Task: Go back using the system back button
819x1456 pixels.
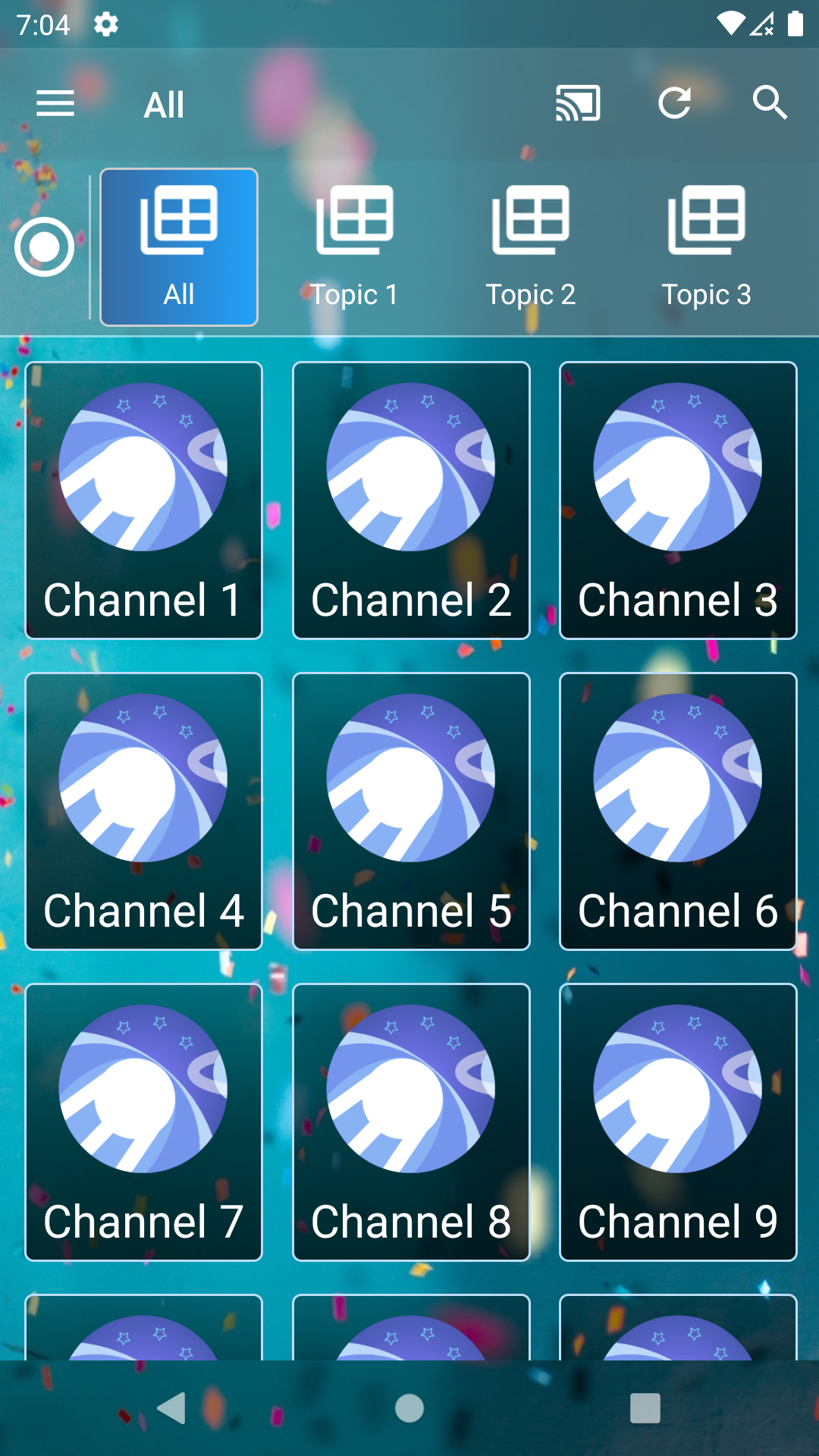Action: point(172,1408)
